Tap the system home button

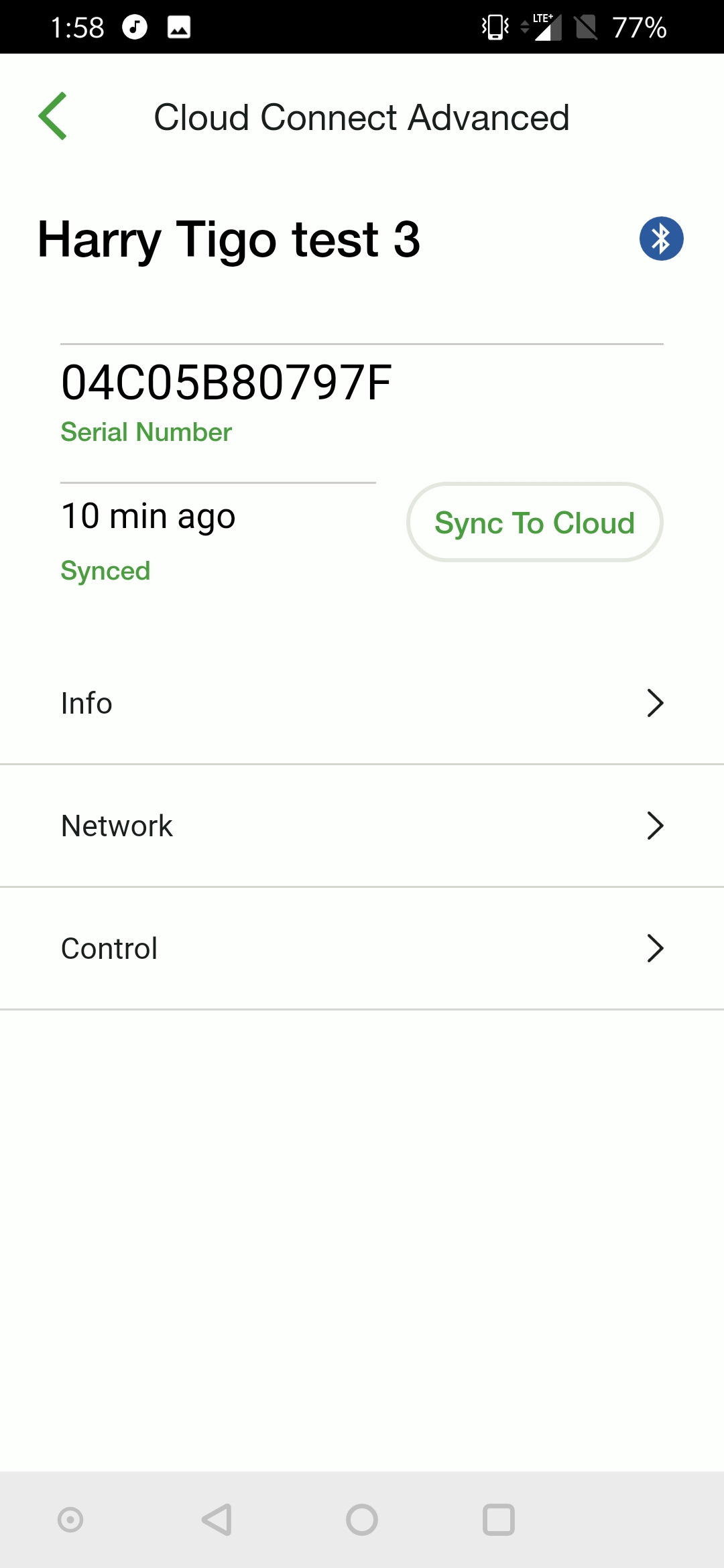tap(362, 1520)
